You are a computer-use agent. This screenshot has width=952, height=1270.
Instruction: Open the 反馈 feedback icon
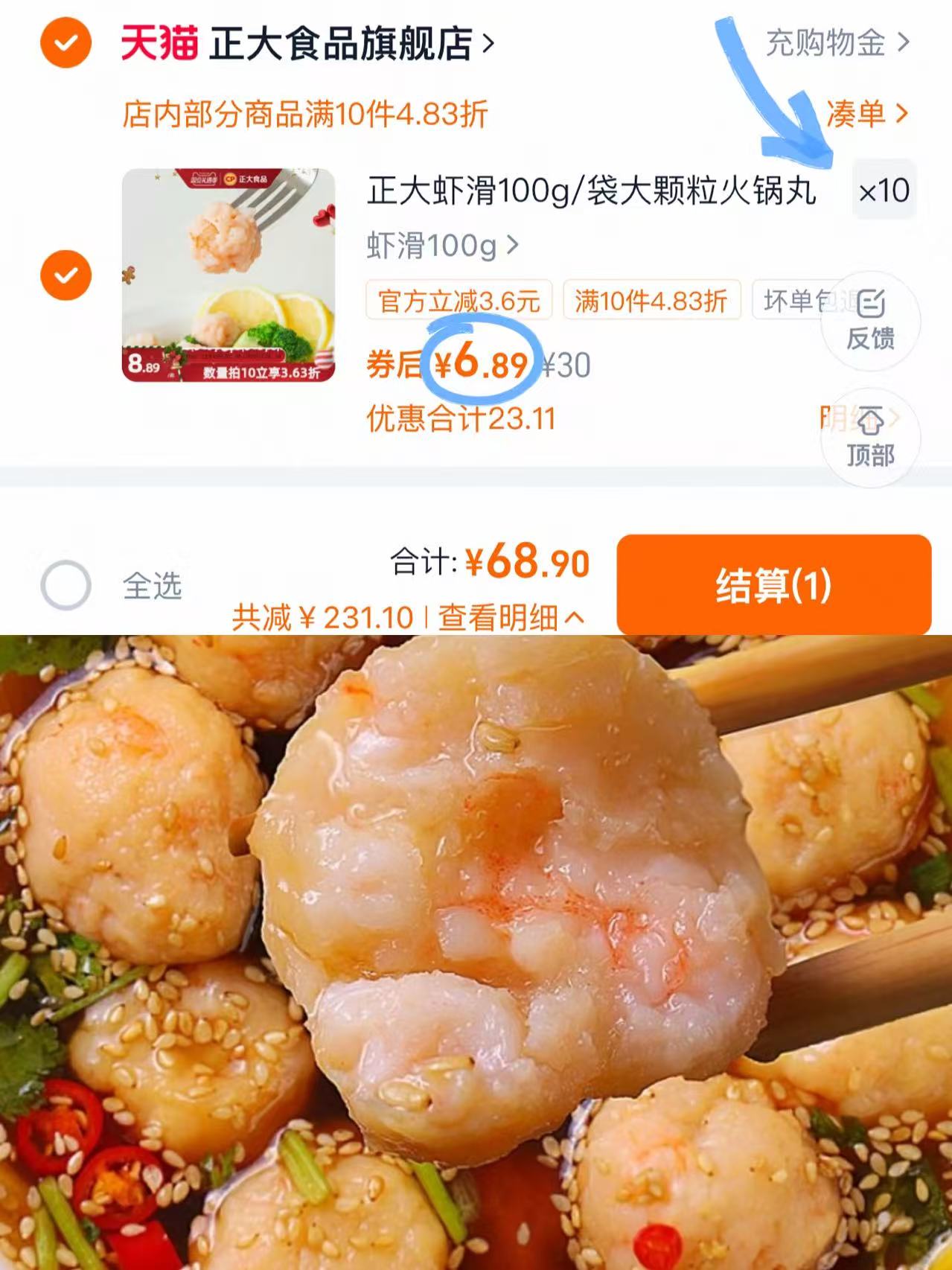click(x=872, y=320)
